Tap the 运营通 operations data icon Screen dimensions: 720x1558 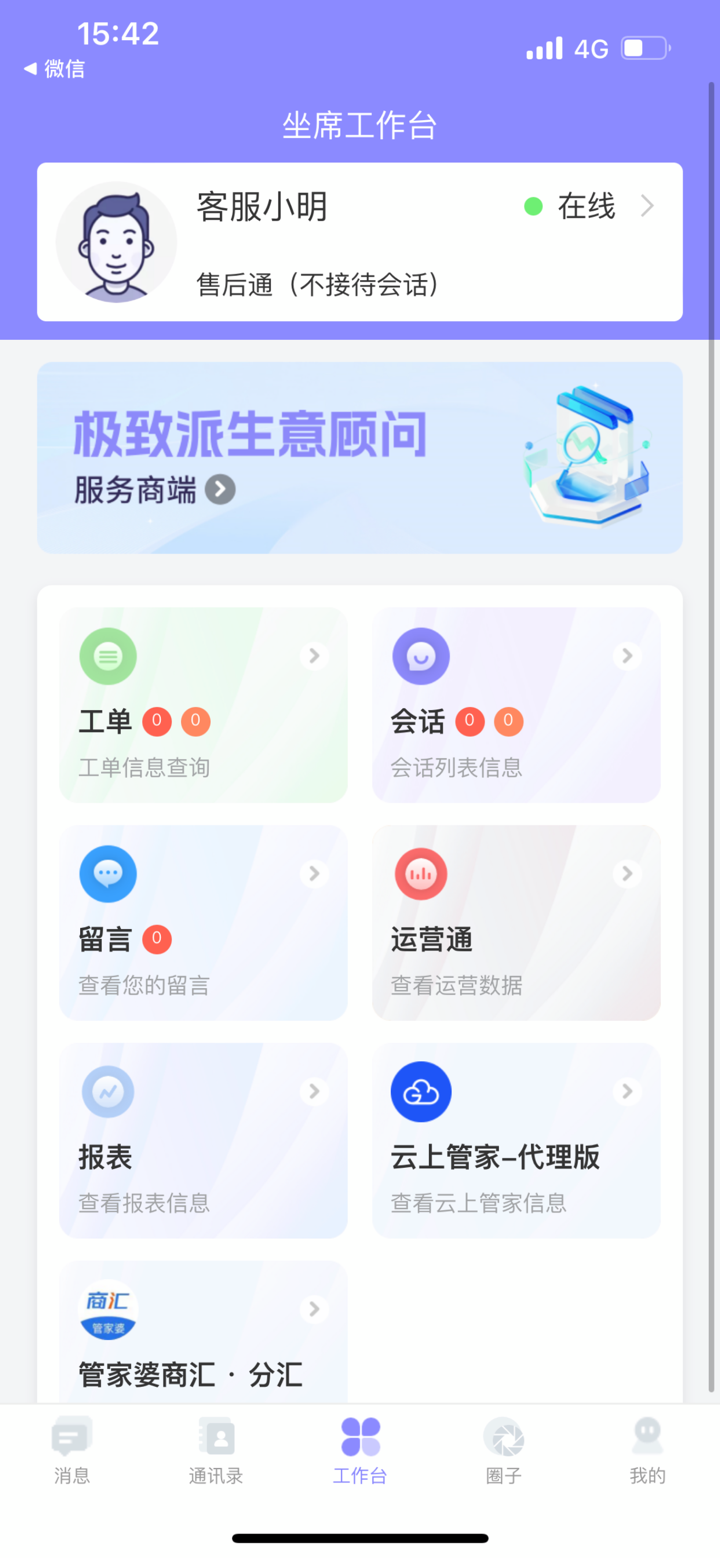tap(420, 873)
